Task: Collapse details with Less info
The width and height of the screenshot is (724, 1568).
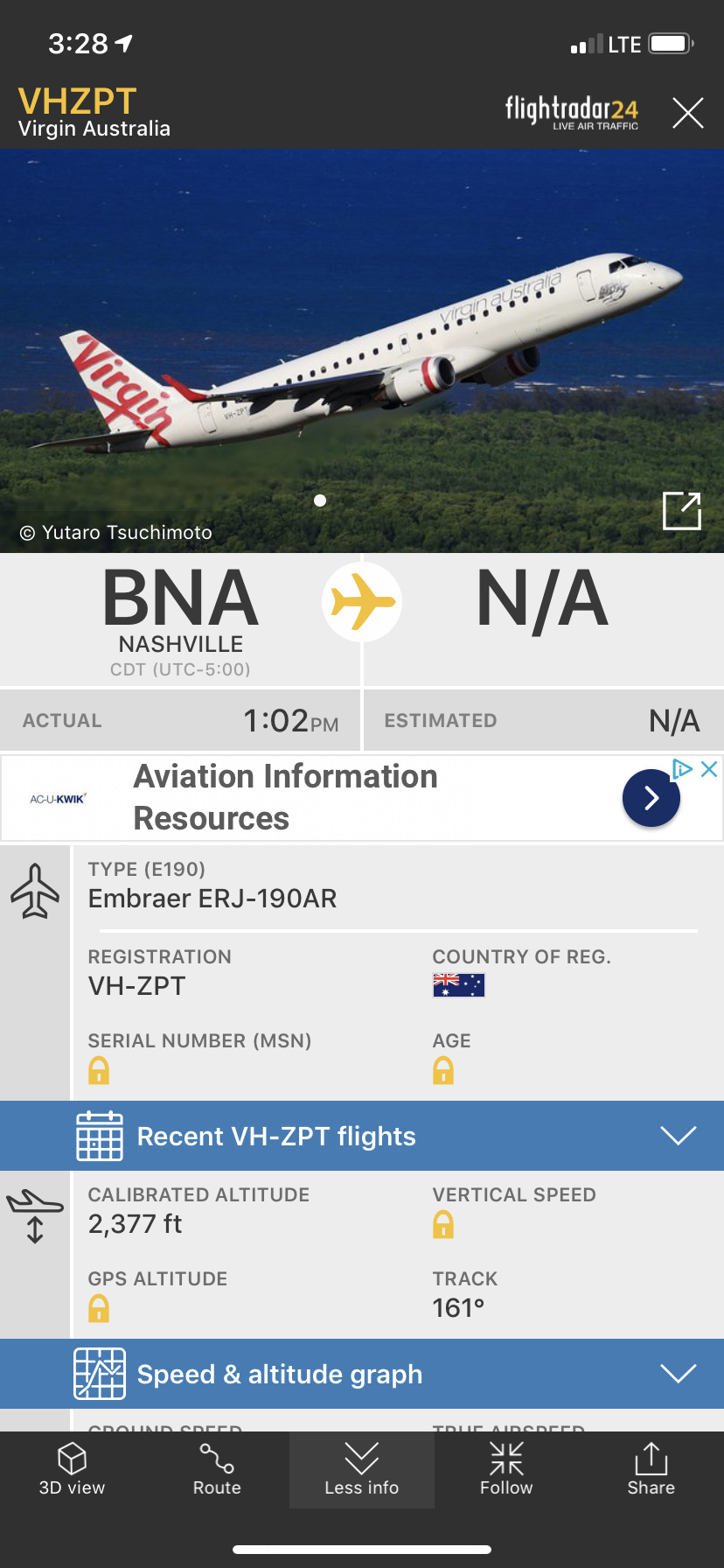Action: [361, 1469]
